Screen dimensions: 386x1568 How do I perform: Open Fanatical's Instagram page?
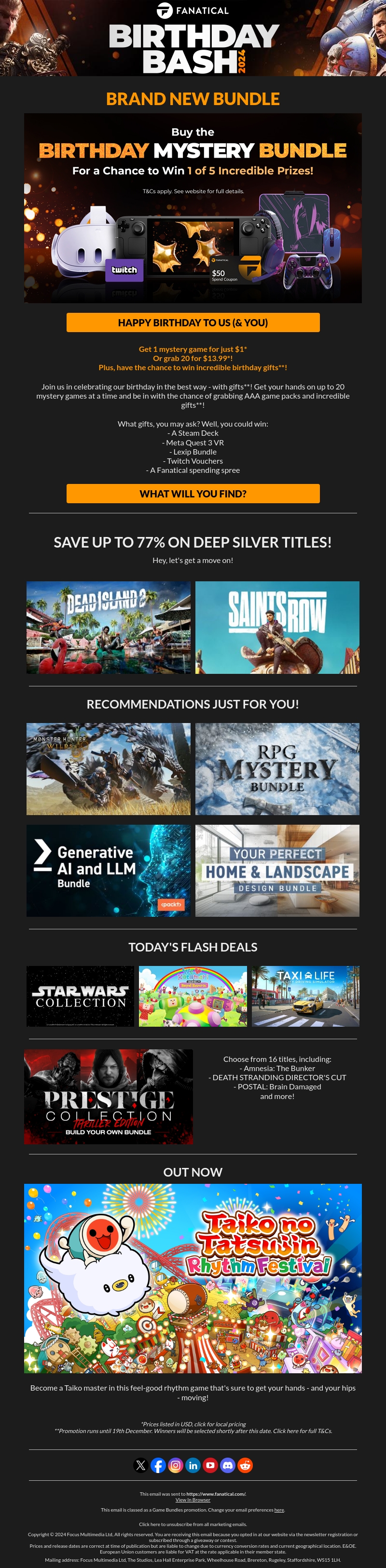[x=175, y=1465]
